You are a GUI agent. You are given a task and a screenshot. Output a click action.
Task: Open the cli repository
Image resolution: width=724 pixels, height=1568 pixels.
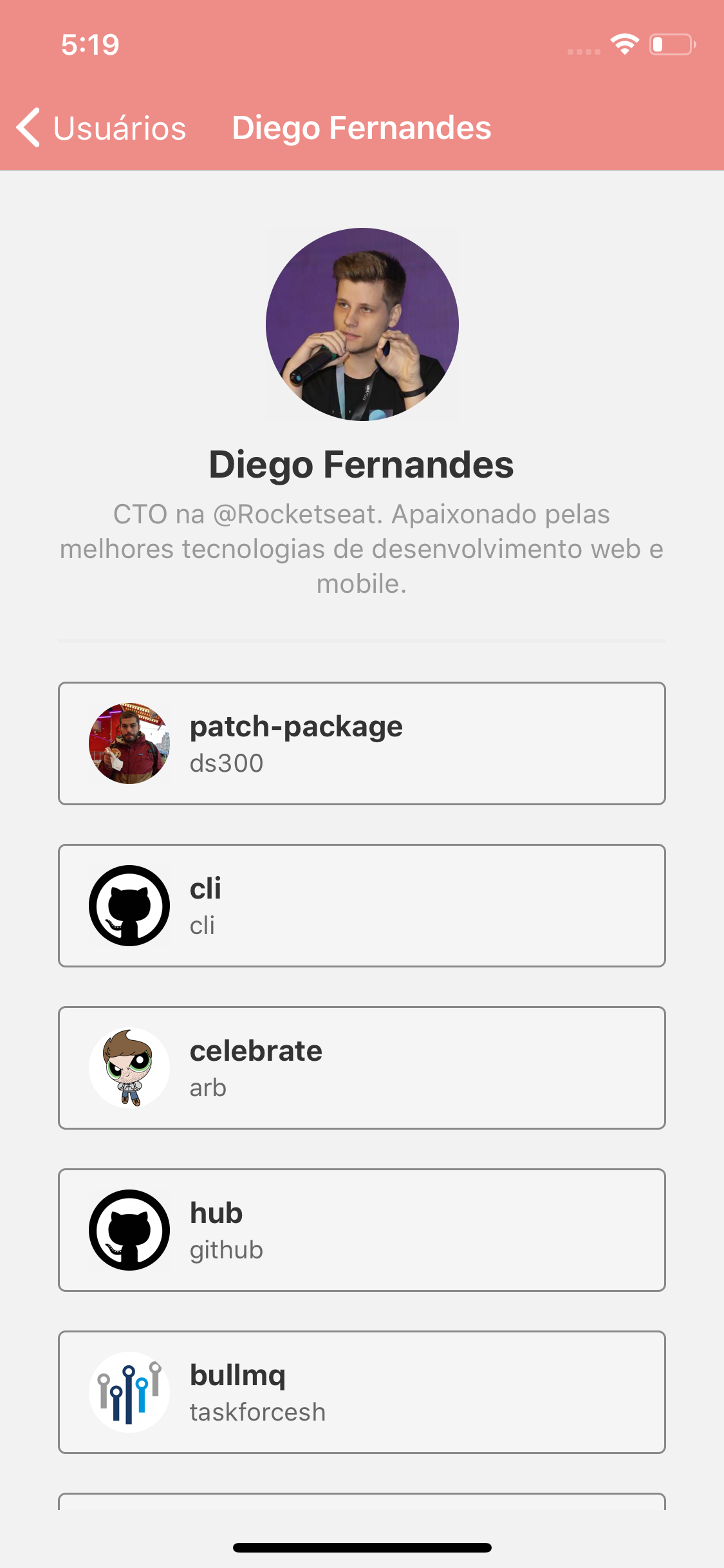(x=362, y=906)
